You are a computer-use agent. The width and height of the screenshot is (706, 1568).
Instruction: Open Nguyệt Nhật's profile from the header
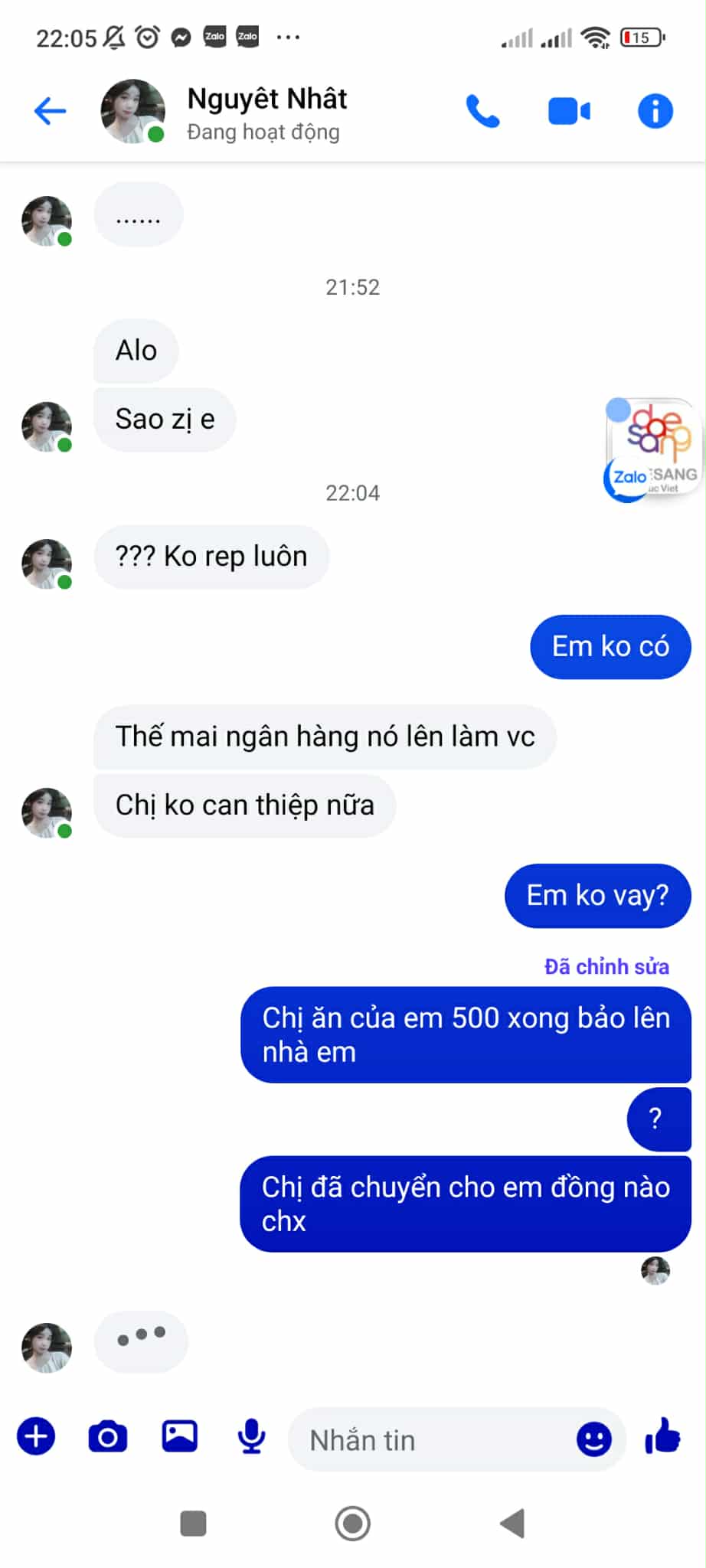266,113
